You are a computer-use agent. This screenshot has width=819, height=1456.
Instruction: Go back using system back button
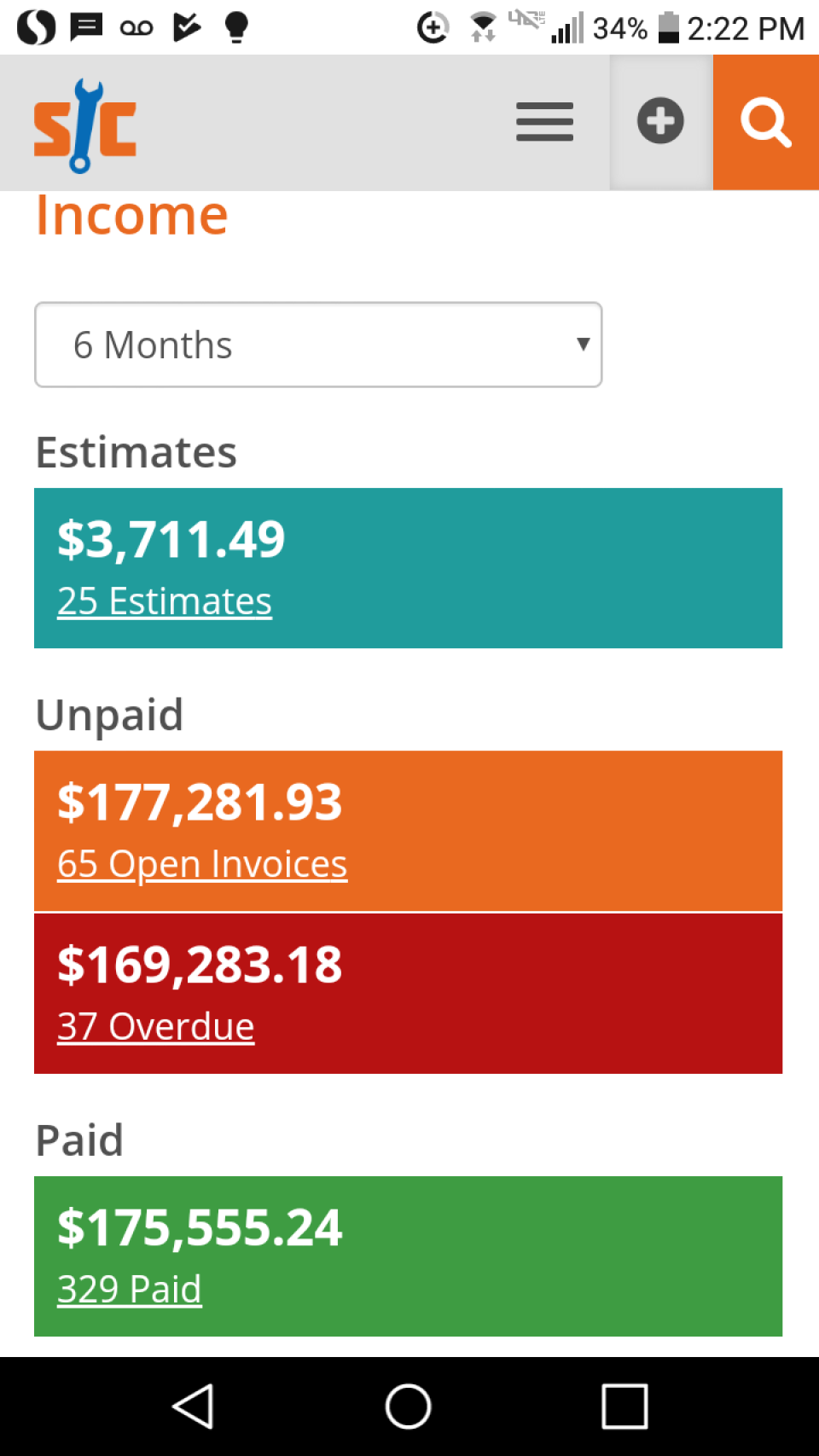tap(194, 1406)
